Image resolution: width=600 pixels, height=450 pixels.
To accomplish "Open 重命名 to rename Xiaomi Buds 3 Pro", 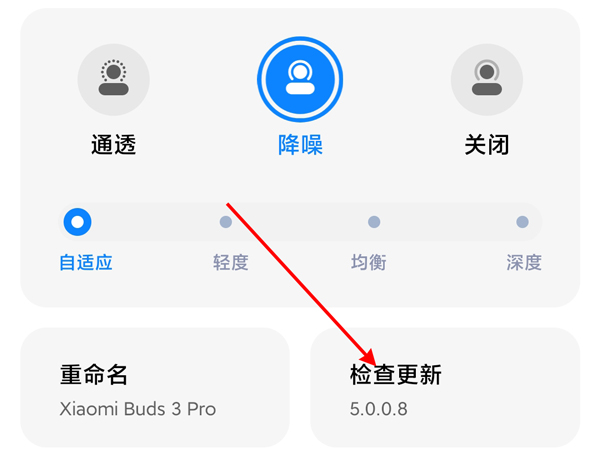I will pyautogui.click(x=155, y=388).
